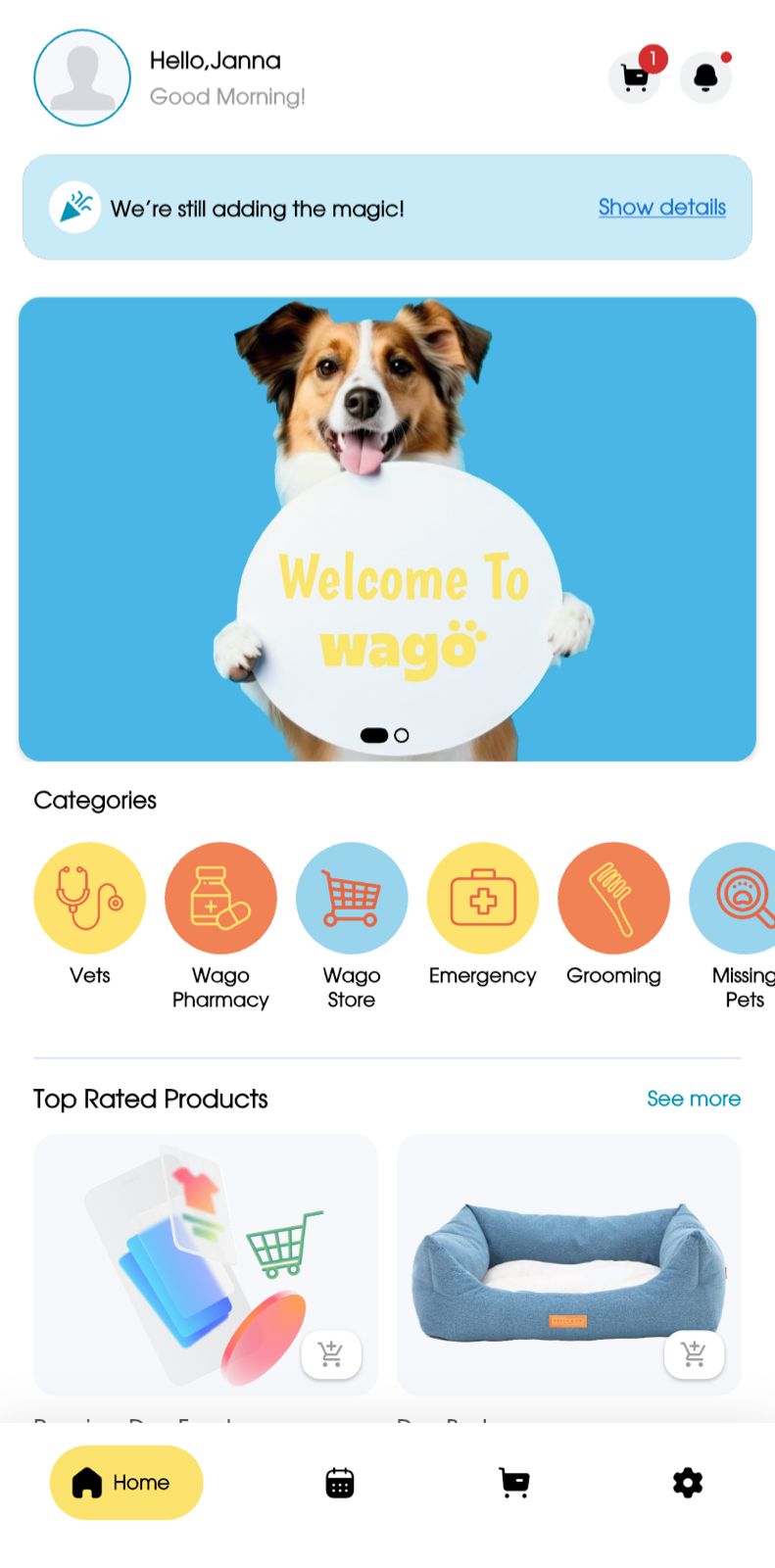This screenshot has width=775, height=1568.
Task: Go to the cart tab in bottom bar
Action: [514, 1483]
